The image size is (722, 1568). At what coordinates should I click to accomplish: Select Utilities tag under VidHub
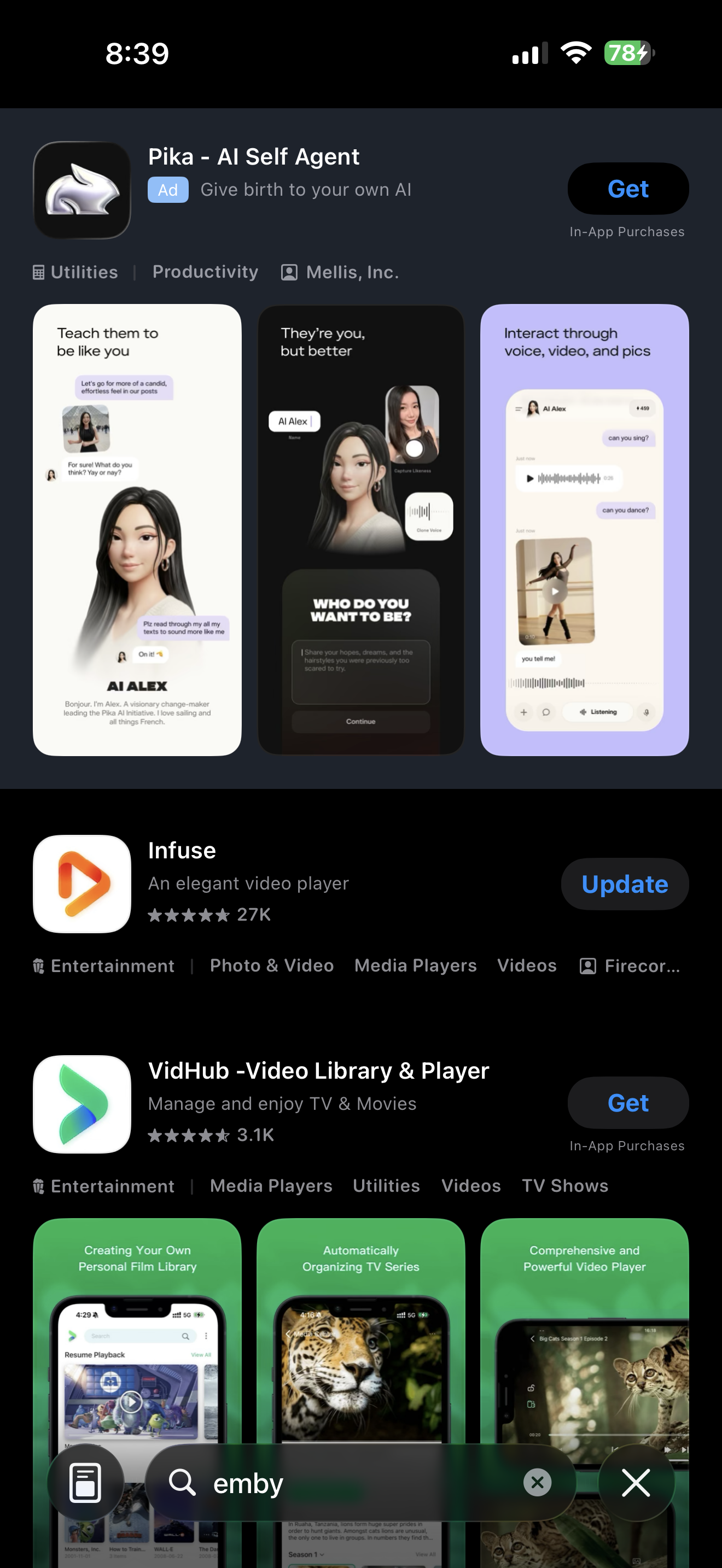(x=386, y=1186)
